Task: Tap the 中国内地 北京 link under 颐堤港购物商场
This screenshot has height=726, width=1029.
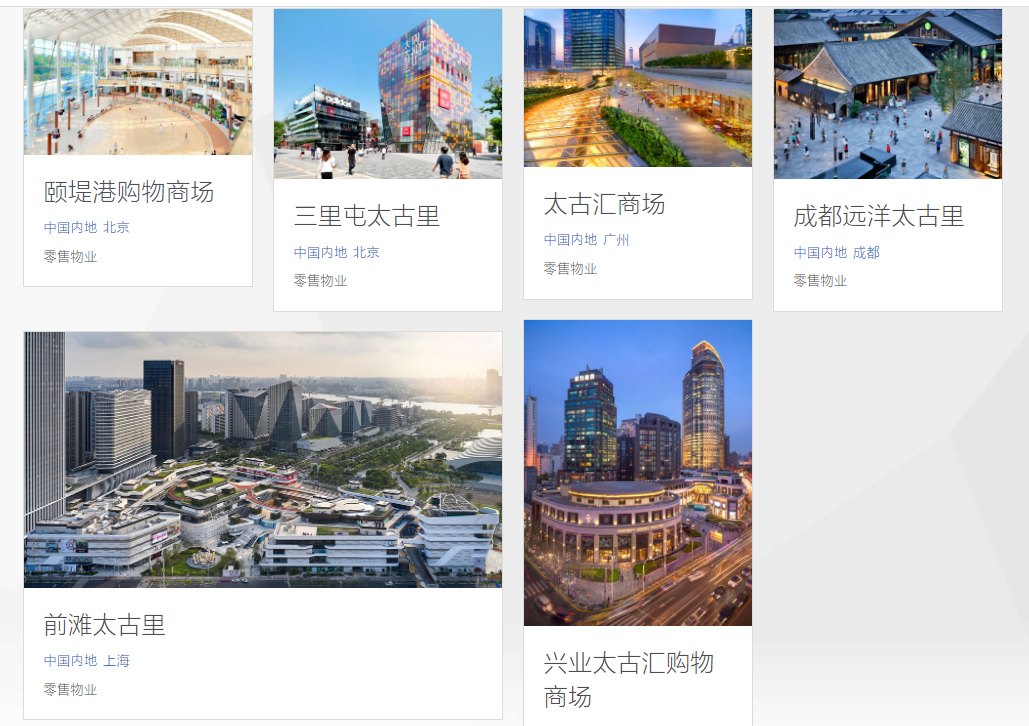Action: tap(87, 228)
